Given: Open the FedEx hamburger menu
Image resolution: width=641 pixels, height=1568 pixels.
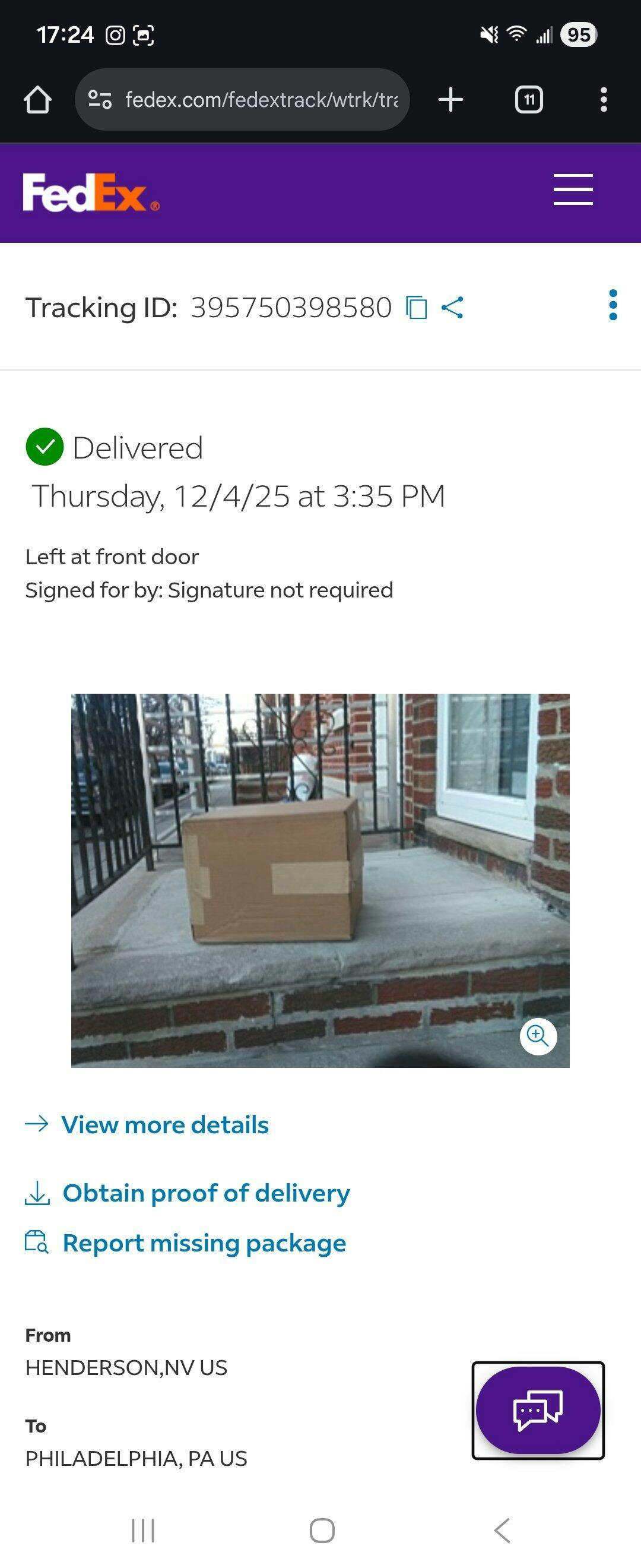Looking at the screenshot, I should point(573,189).
